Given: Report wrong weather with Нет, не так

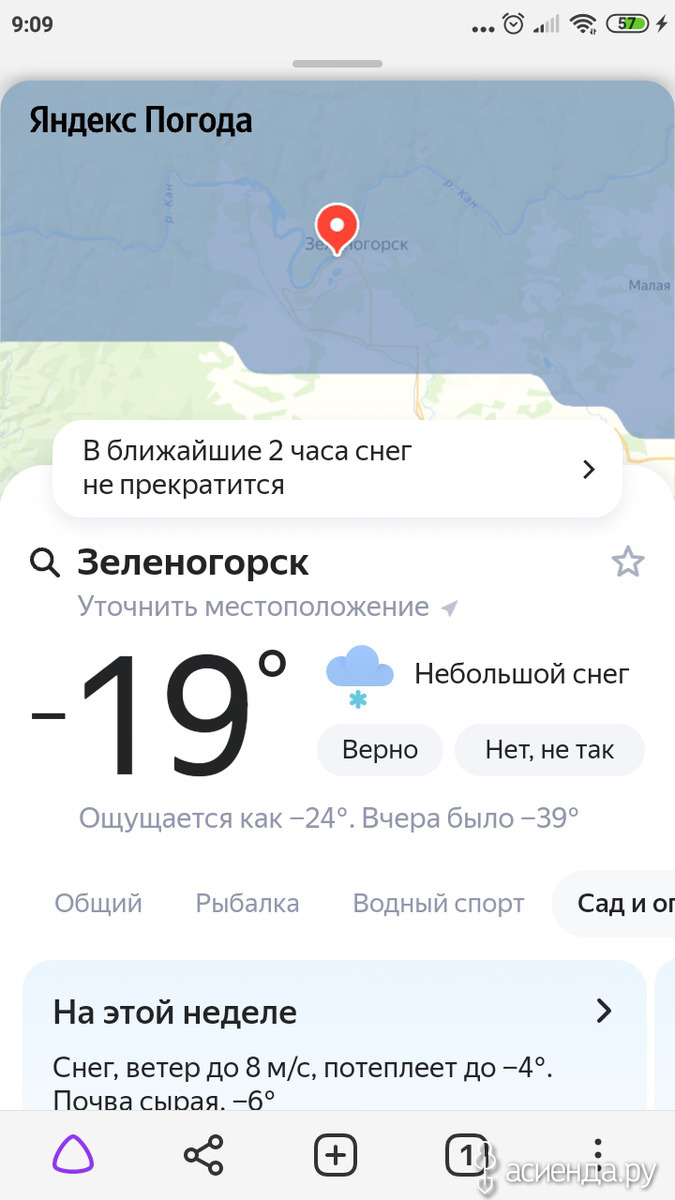Looking at the screenshot, I should click(549, 749).
